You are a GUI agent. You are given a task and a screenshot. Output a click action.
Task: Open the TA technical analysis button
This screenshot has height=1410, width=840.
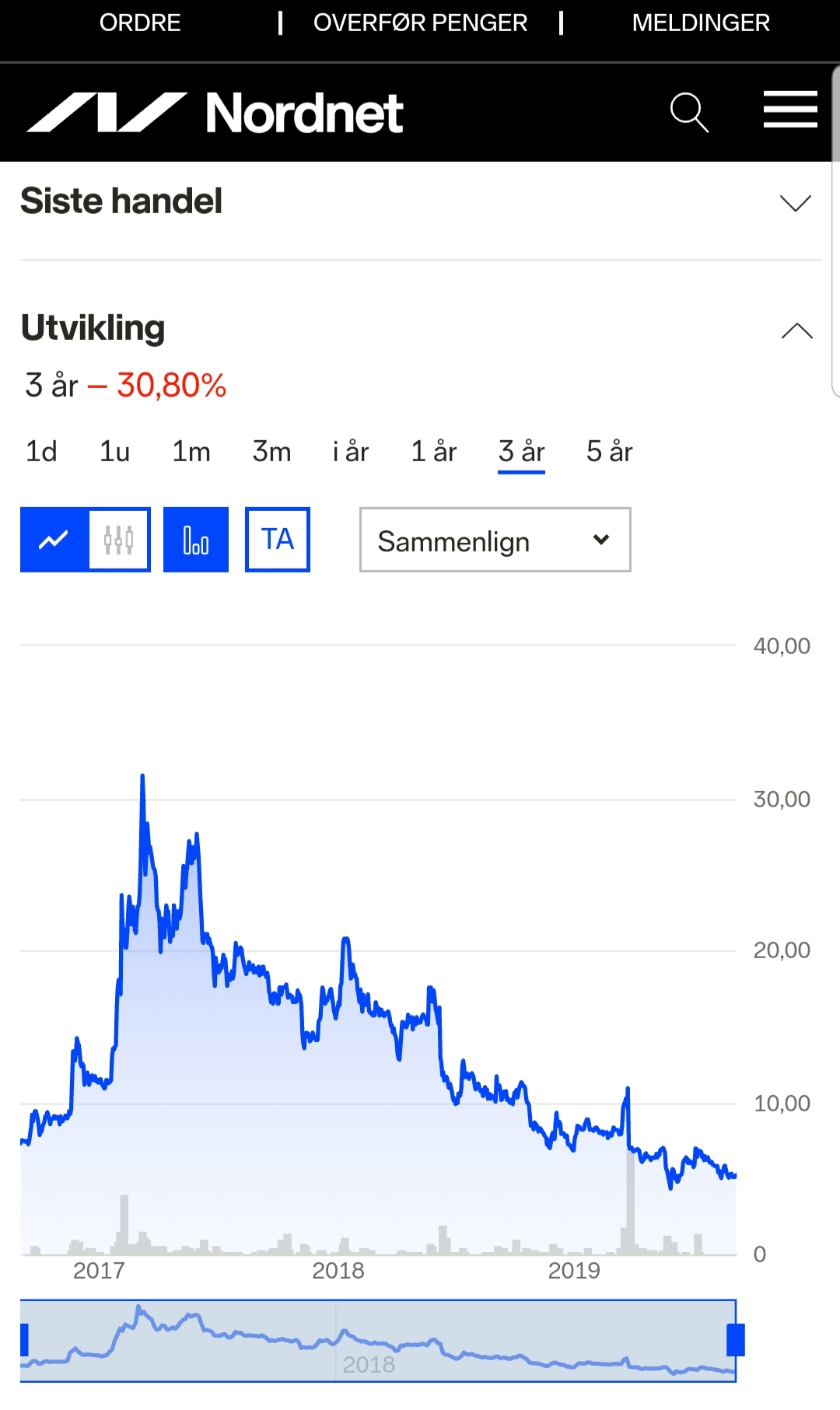coord(278,540)
